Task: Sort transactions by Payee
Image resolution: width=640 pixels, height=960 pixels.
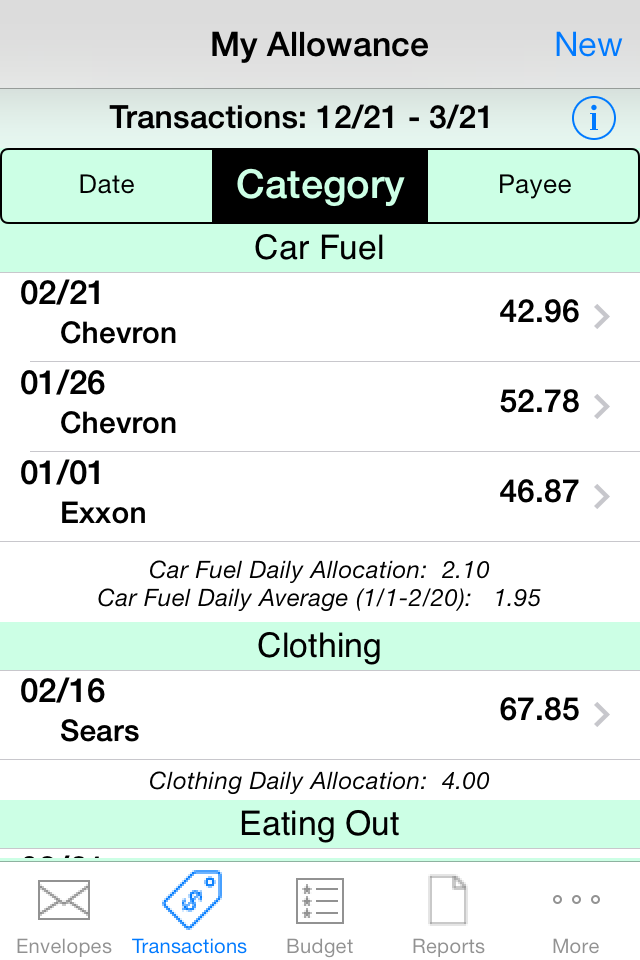Action: pos(534,185)
